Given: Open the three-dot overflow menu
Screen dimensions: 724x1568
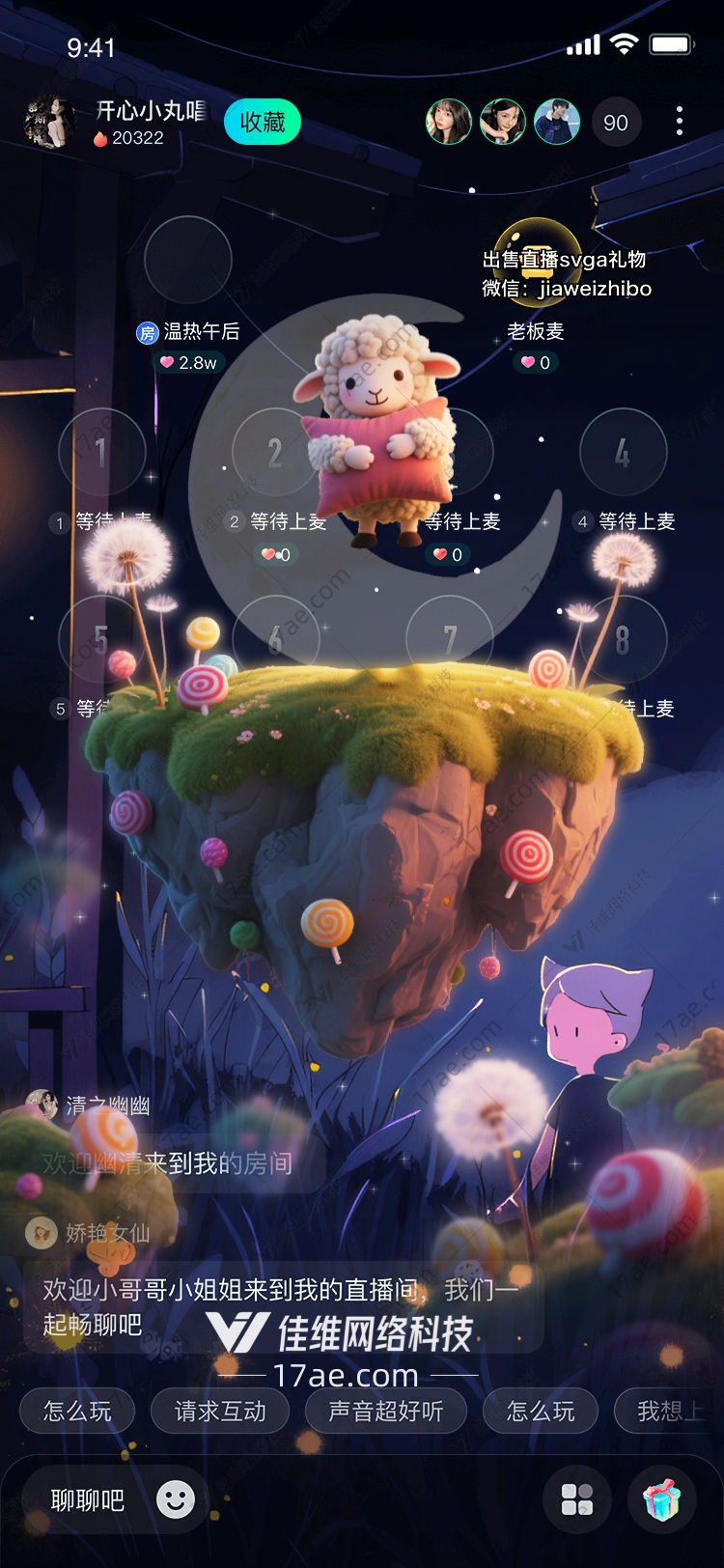Looking at the screenshot, I should point(680,122).
